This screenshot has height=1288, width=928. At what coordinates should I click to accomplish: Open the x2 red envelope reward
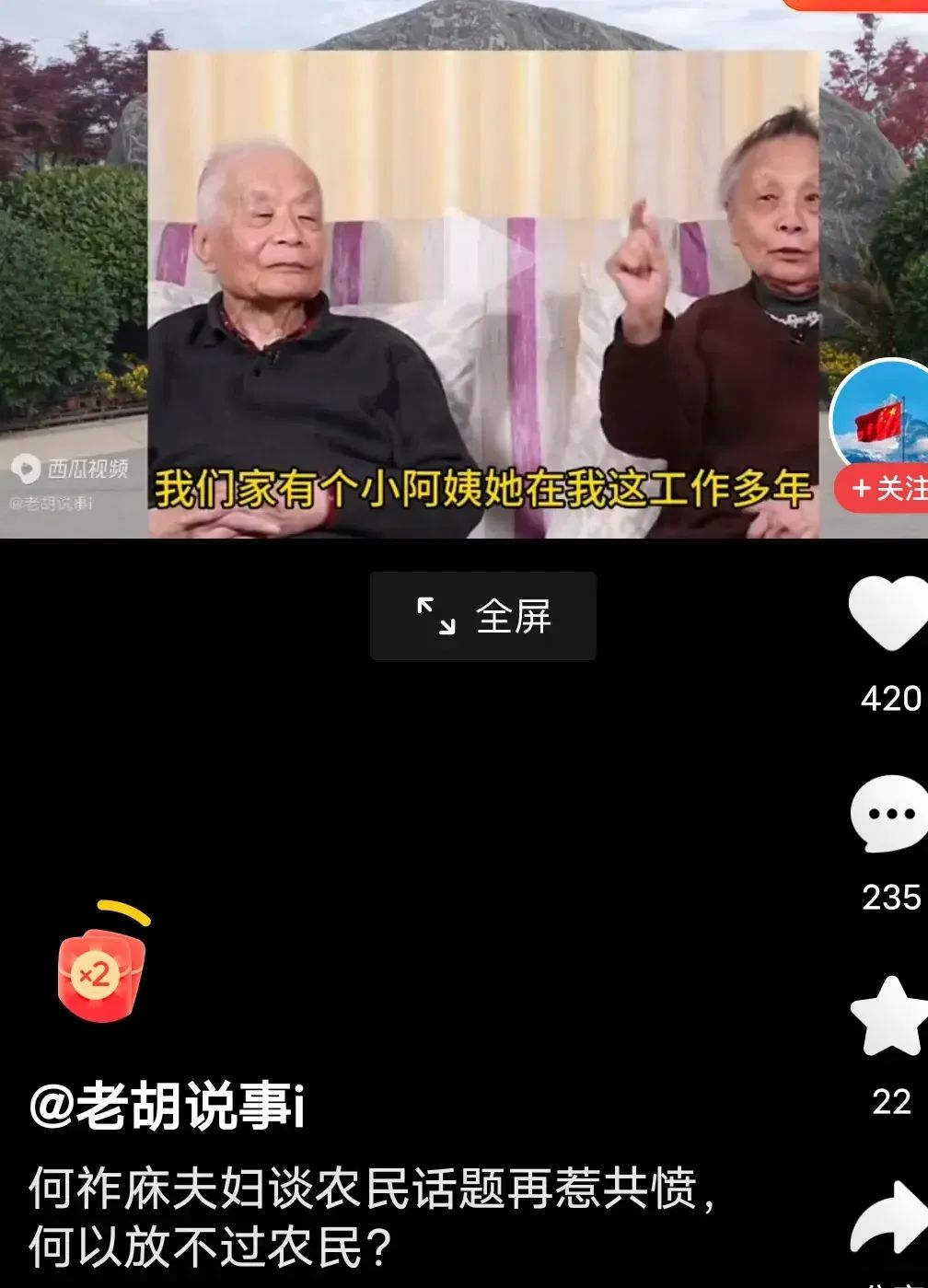(101, 974)
